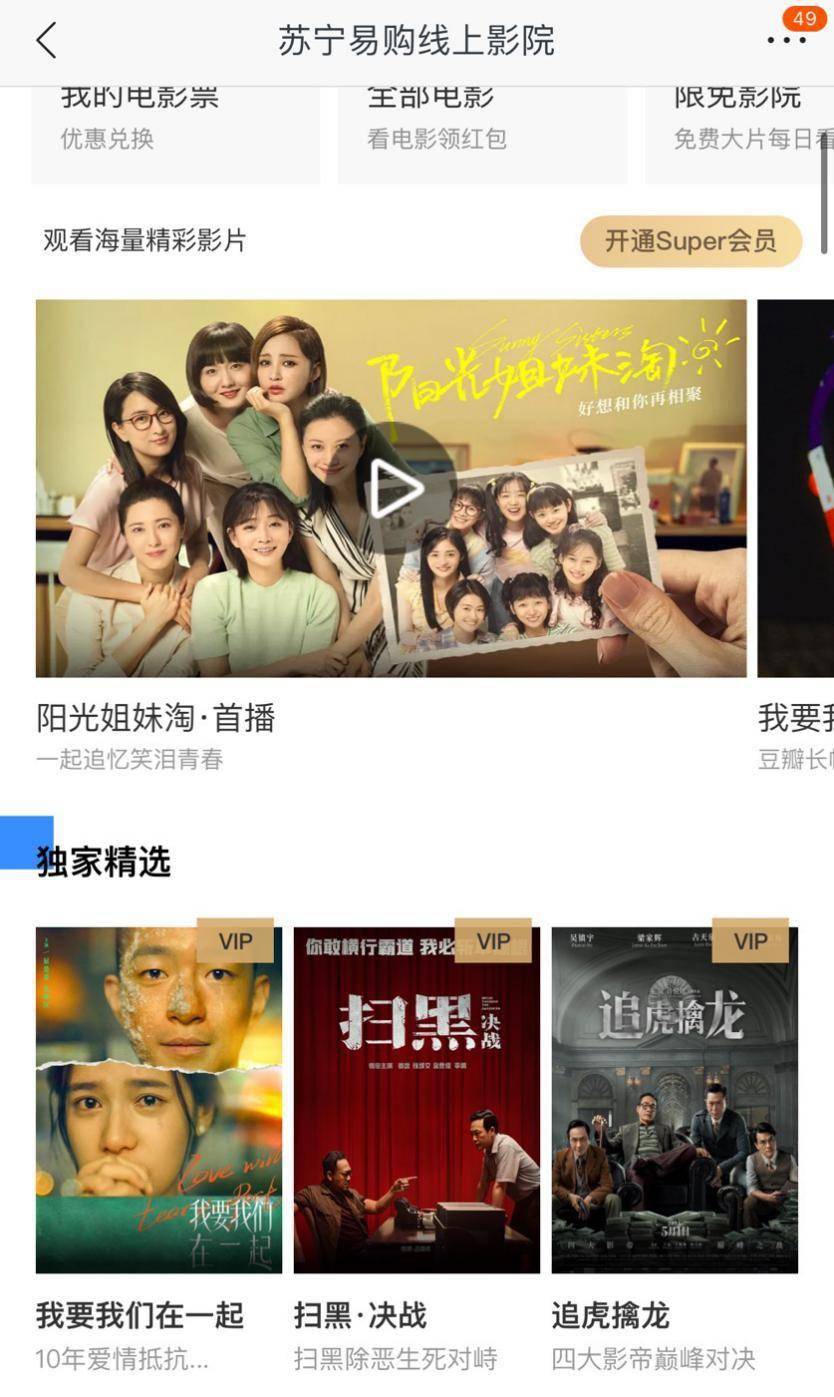Tap 开通Super会员 button

click(691, 241)
